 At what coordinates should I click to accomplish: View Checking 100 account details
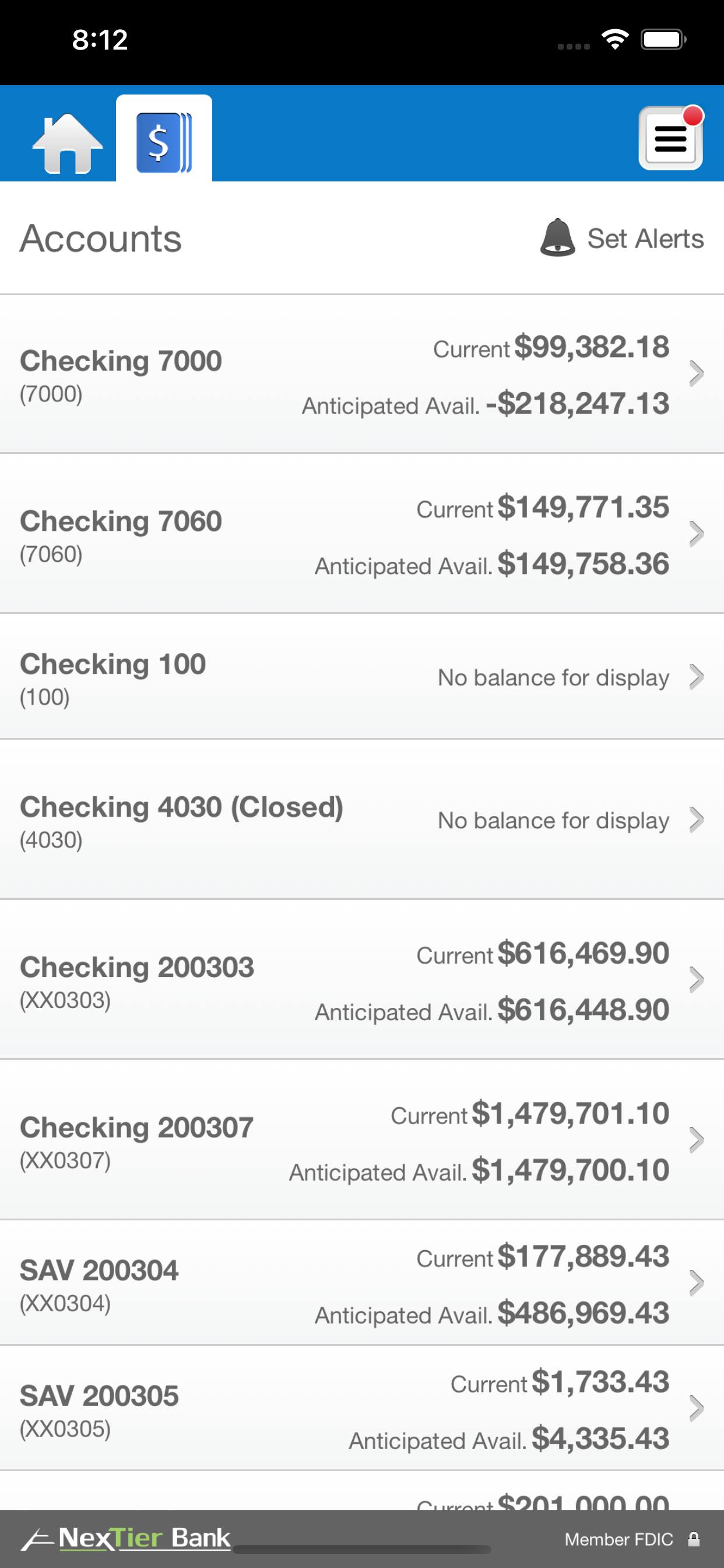coord(362,677)
